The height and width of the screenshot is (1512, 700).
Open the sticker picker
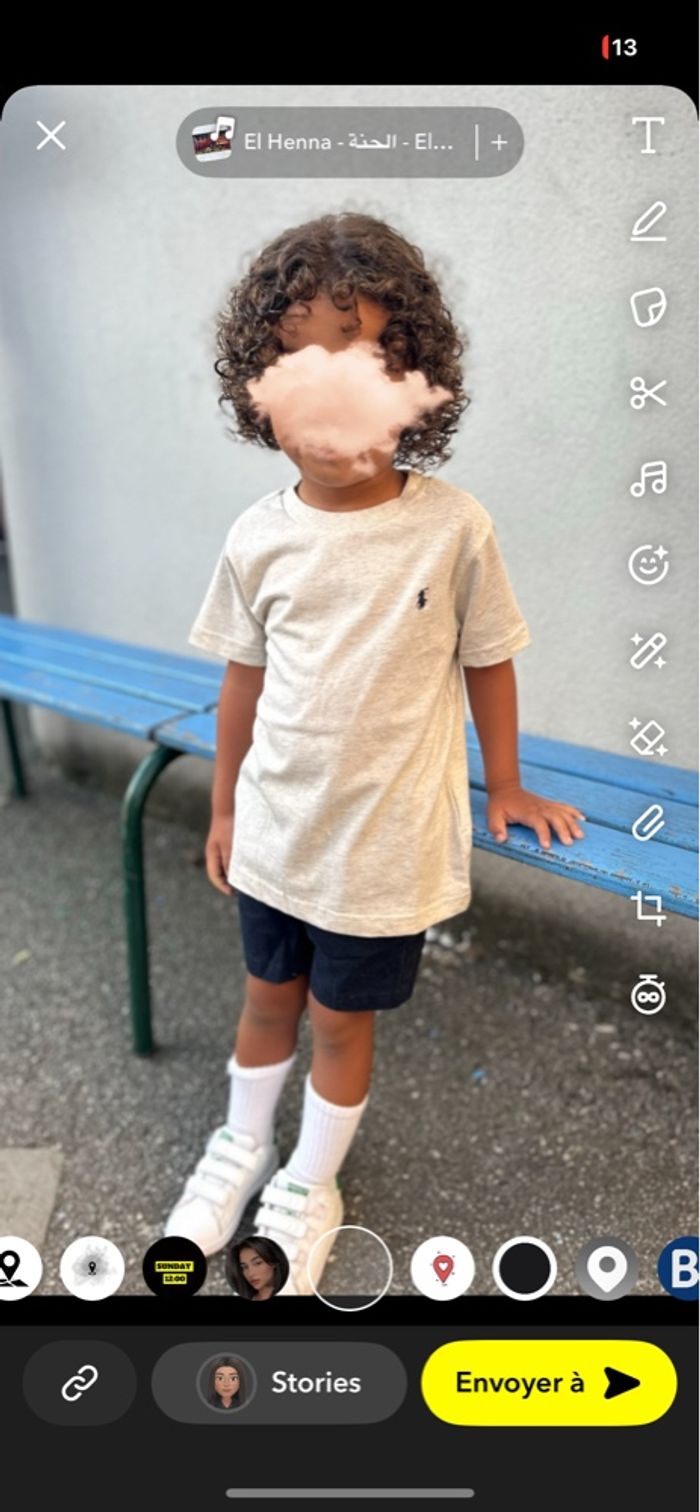(x=648, y=308)
